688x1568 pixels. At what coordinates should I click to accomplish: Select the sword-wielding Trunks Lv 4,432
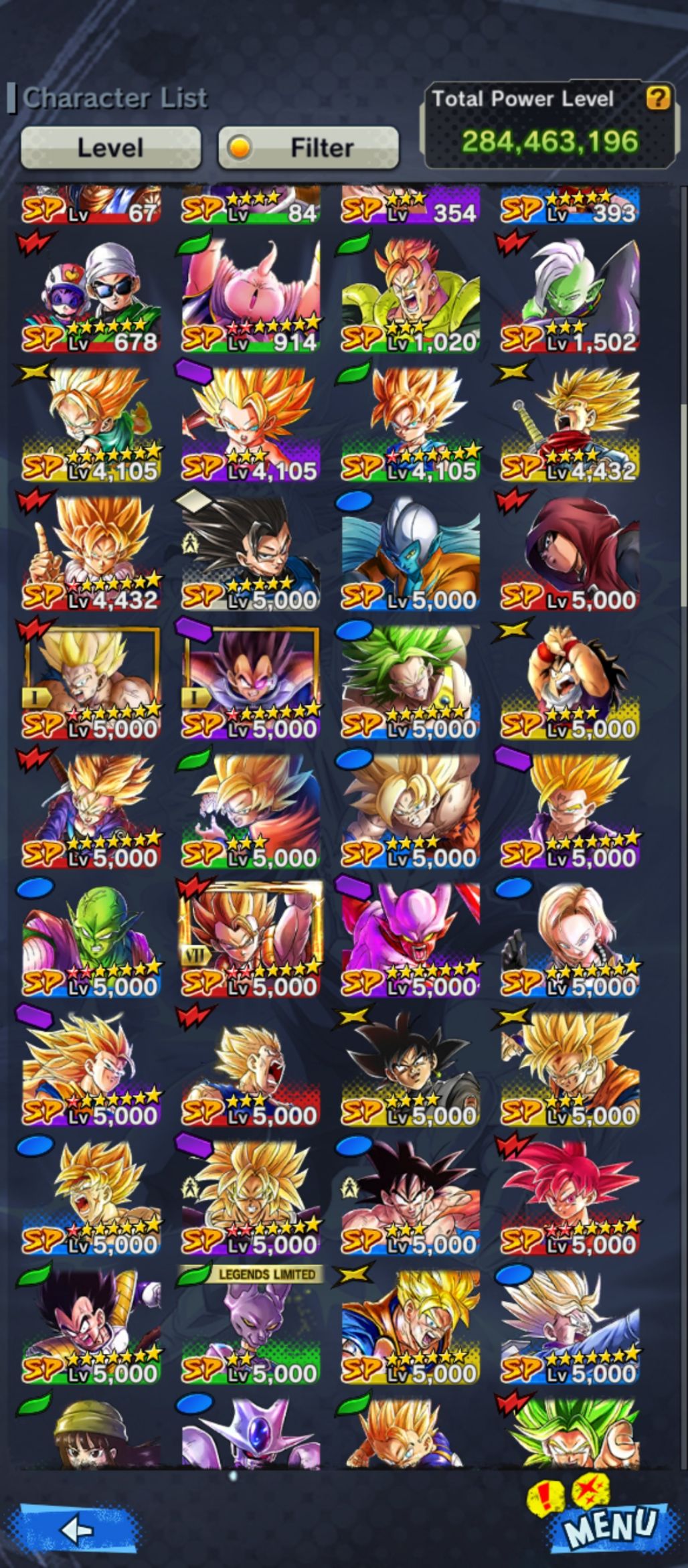pos(570,423)
